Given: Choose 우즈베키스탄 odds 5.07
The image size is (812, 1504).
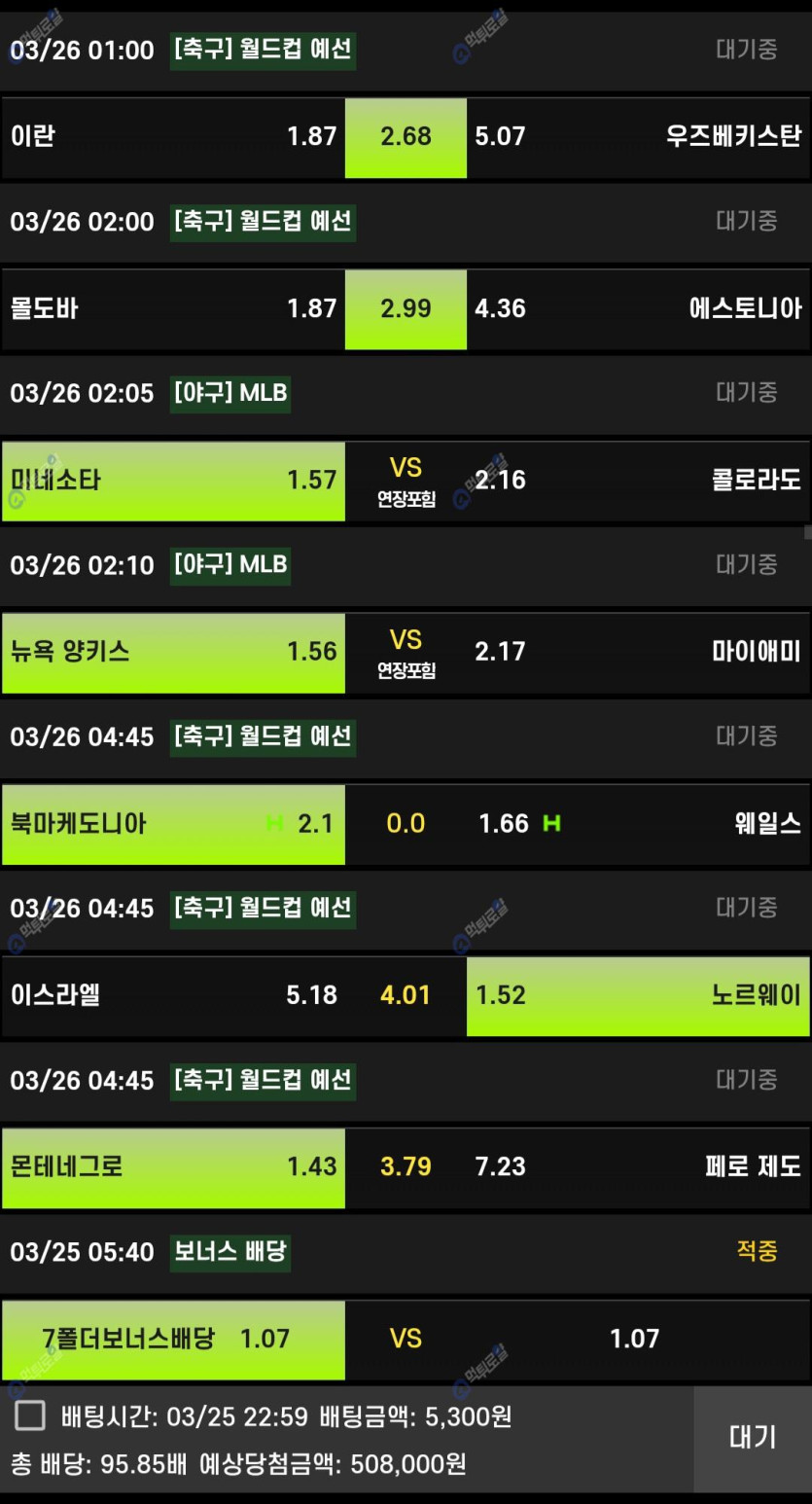Looking at the screenshot, I should tap(638, 137).
